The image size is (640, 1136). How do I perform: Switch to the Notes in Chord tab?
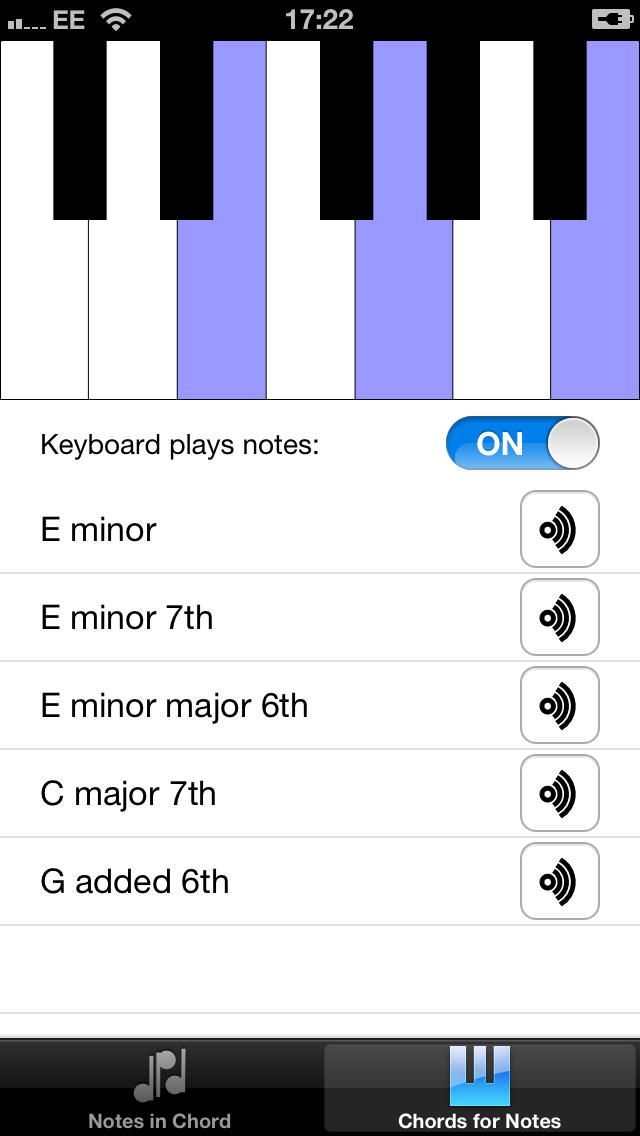[x=159, y=1089]
